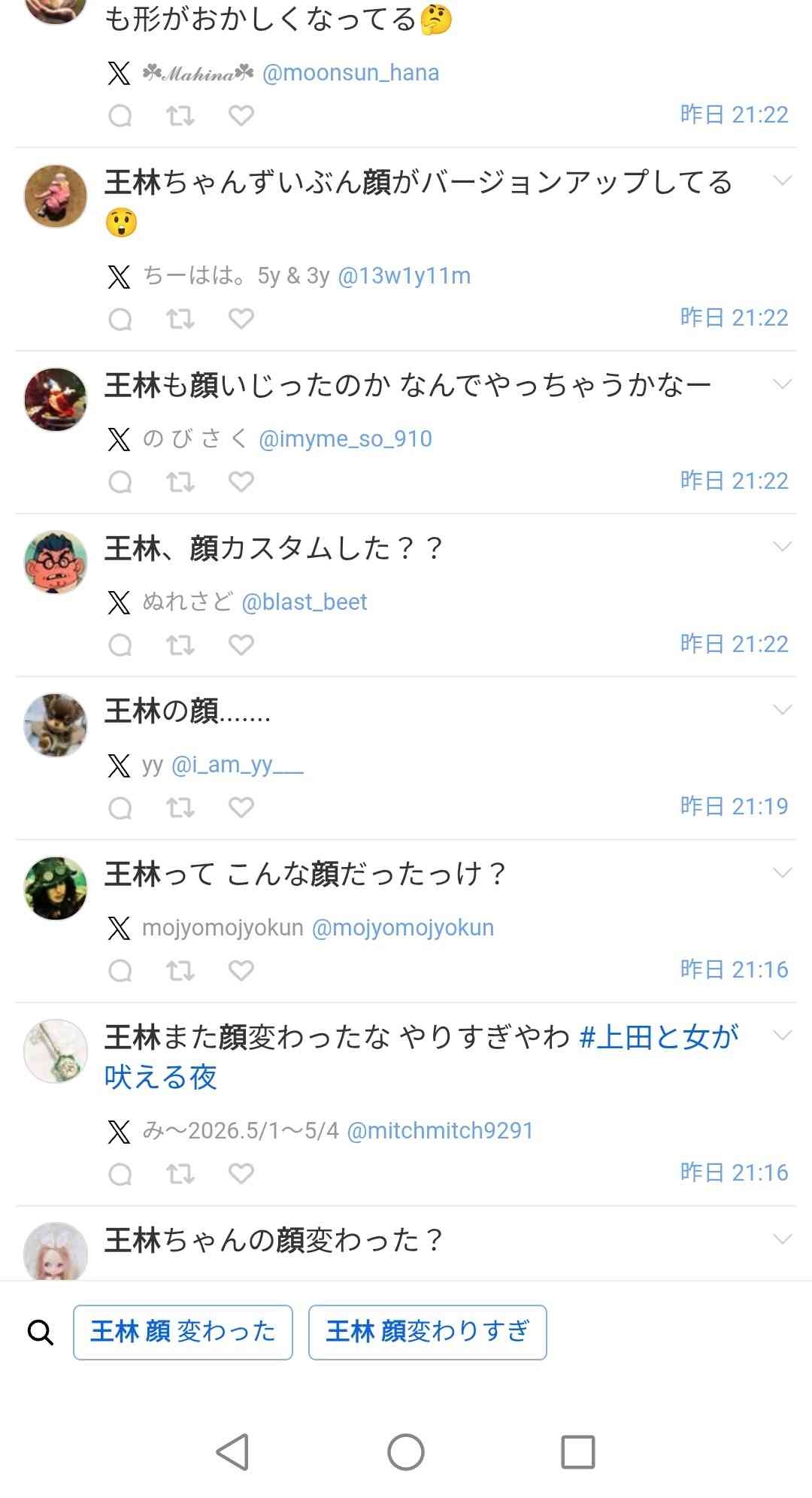Tap the search magnifier icon

[40, 1332]
